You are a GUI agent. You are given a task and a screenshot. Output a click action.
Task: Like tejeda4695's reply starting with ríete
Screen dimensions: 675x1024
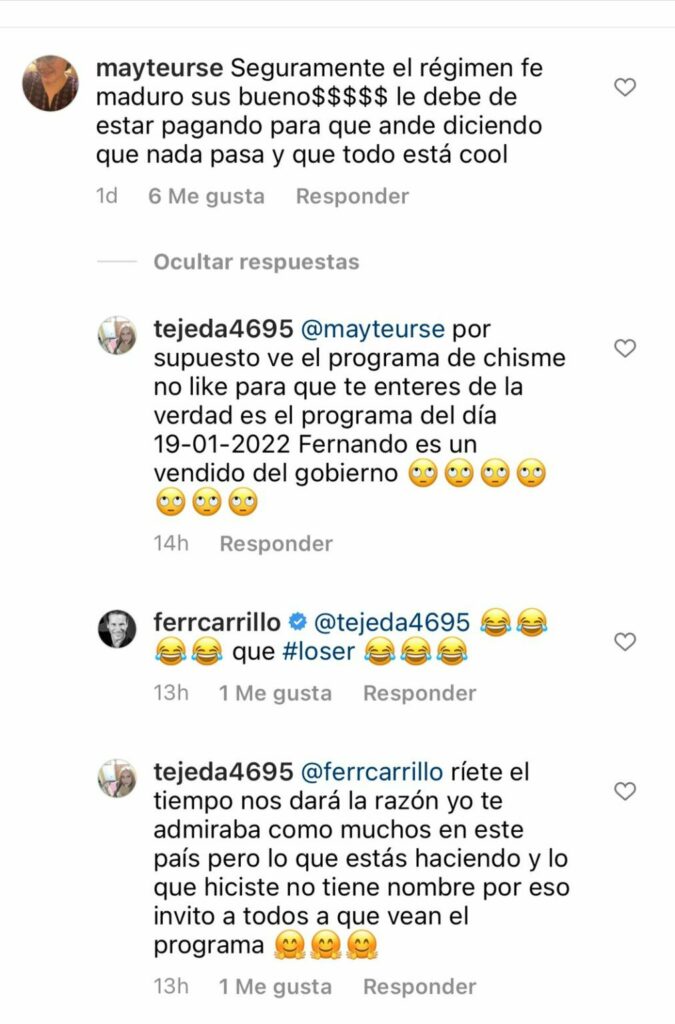[x=625, y=792]
